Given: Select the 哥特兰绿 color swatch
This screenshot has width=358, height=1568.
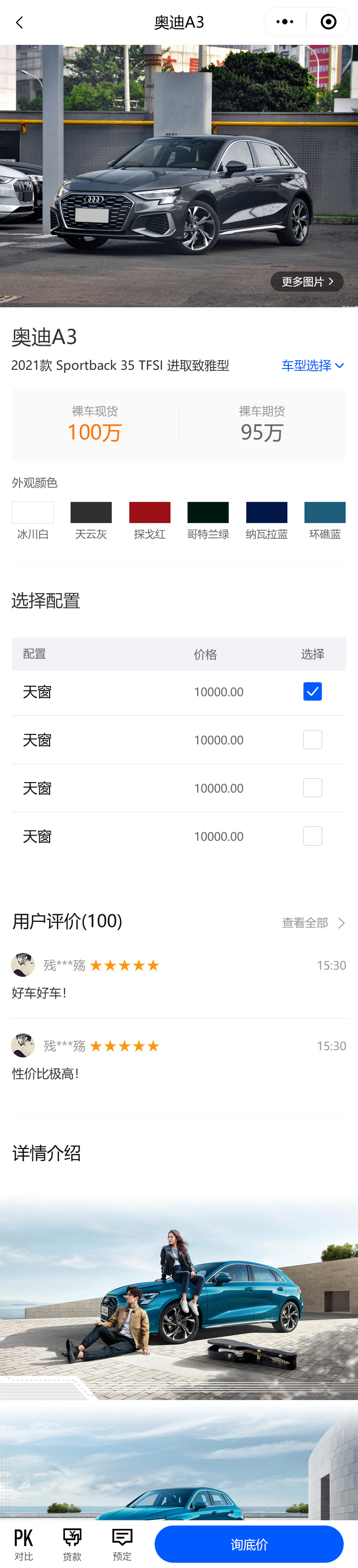Looking at the screenshot, I should [x=208, y=512].
